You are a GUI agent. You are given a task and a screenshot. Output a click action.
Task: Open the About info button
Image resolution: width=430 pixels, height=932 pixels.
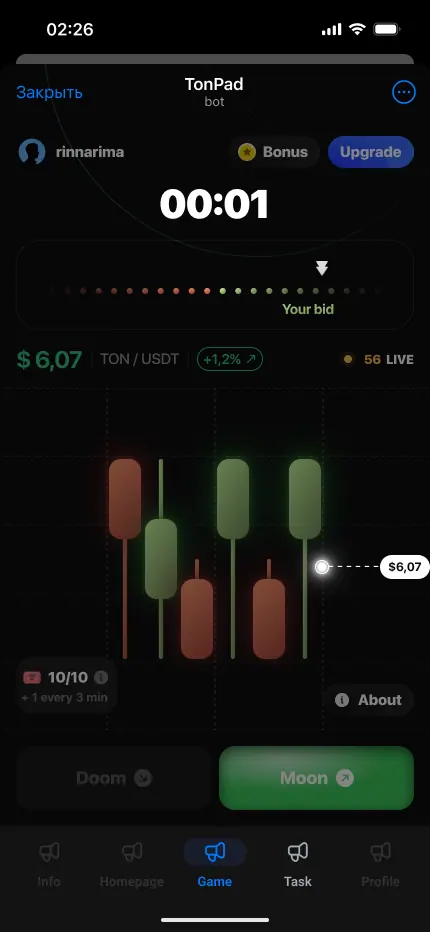368,700
